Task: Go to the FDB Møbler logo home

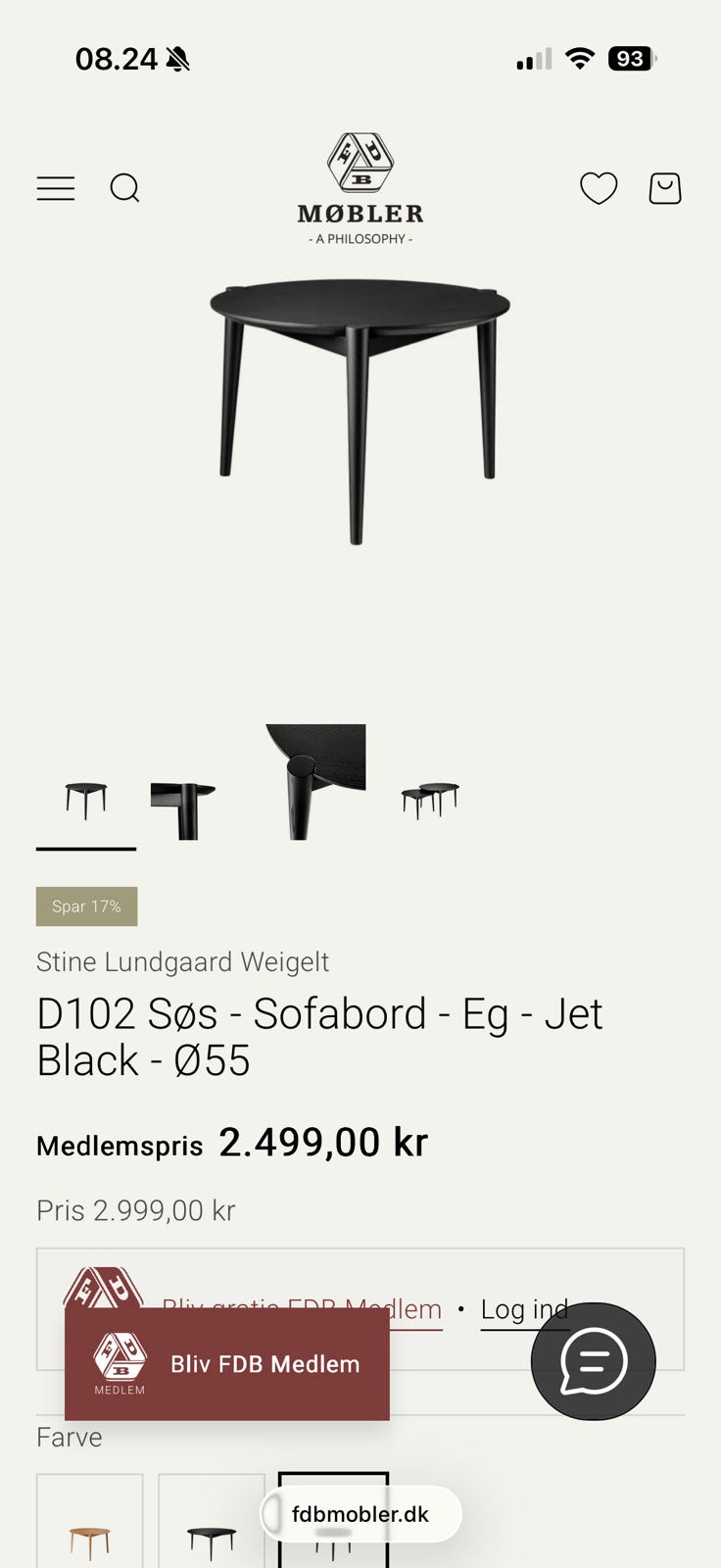Action: click(x=360, y=189)
